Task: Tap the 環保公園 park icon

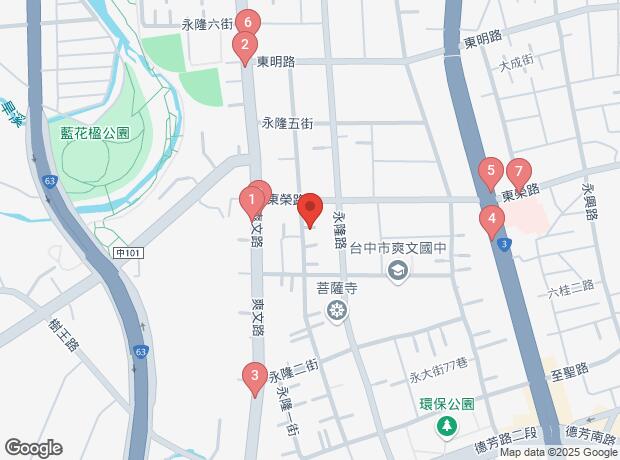Action: click(445, 427)
